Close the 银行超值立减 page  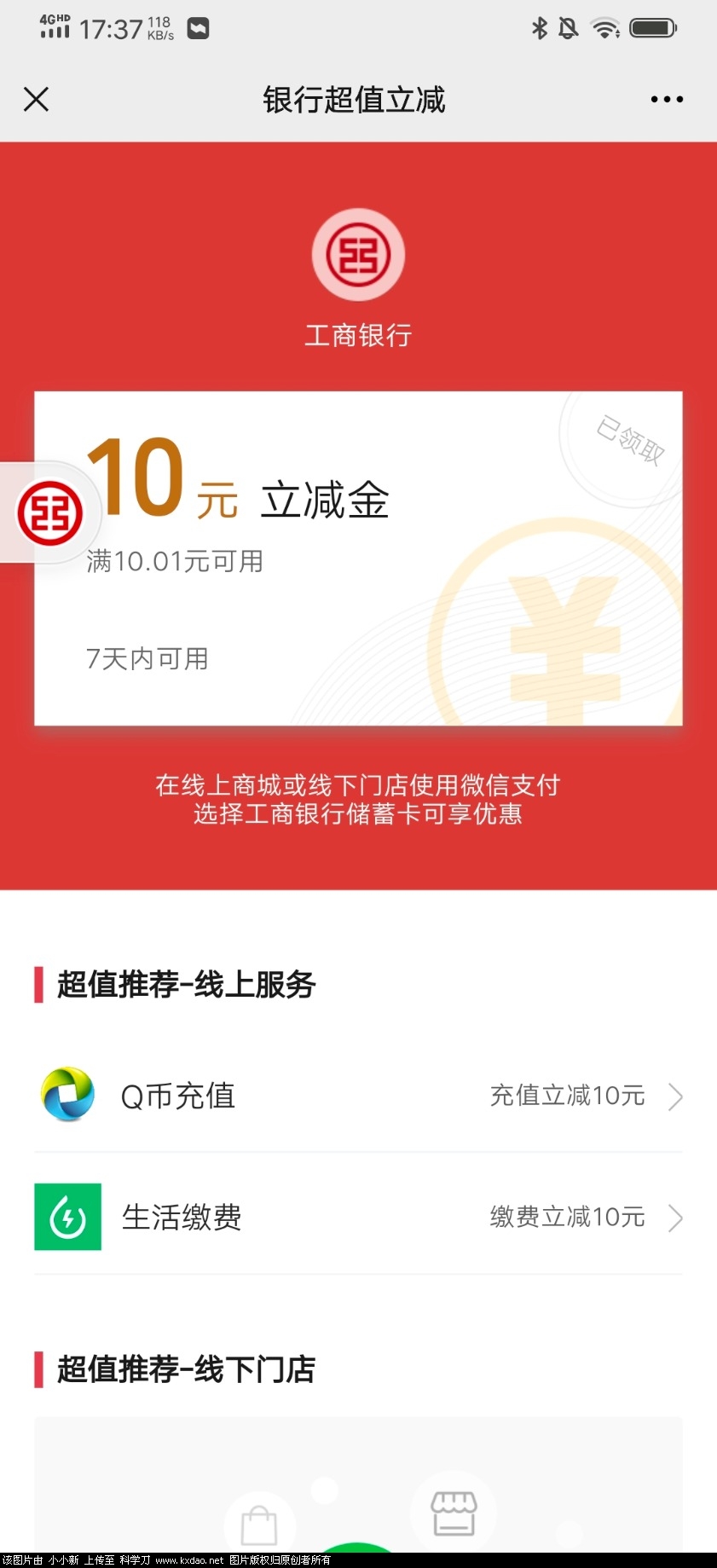click(x=36, y=100)
